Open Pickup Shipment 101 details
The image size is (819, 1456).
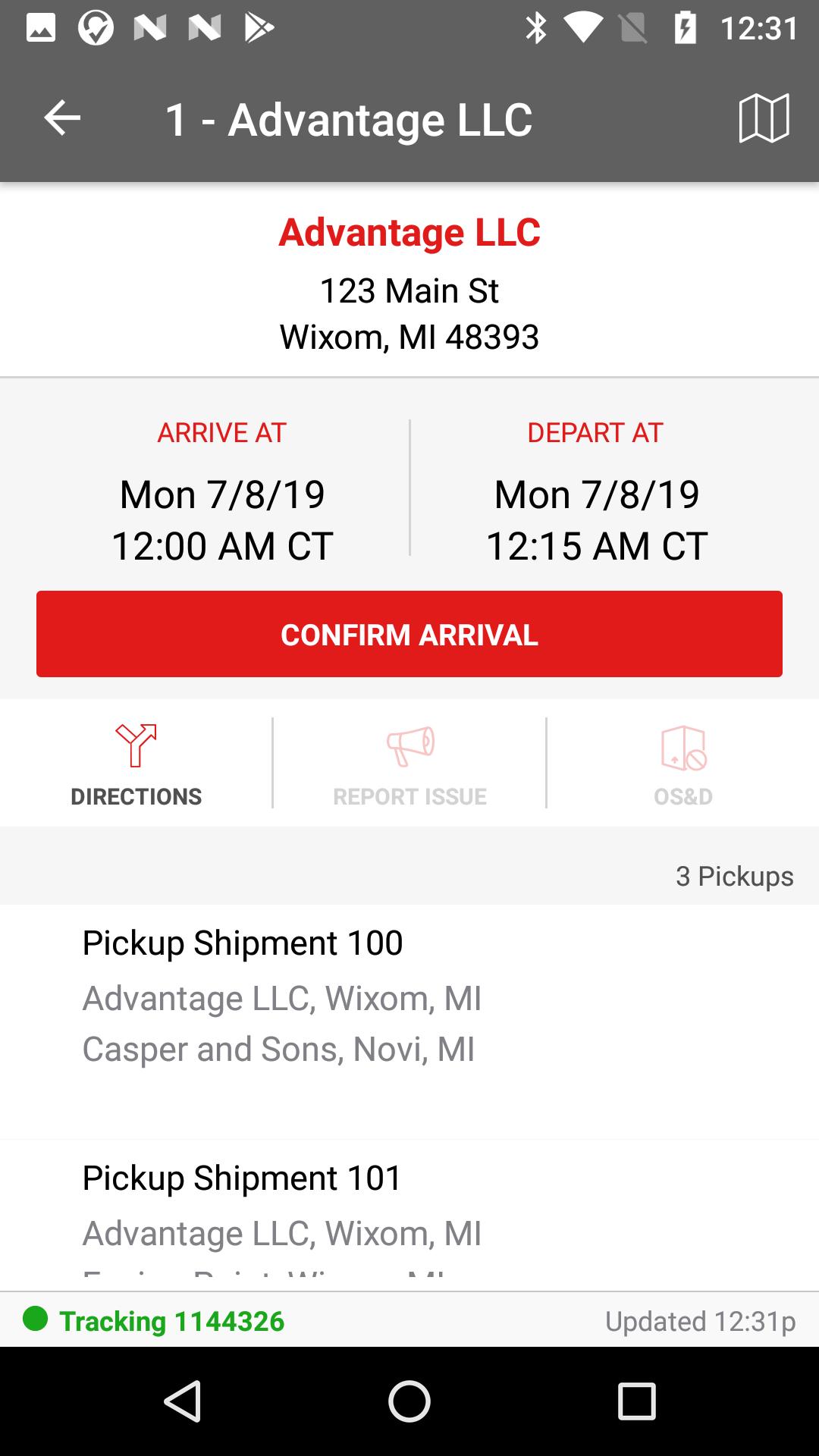[x=409, y=1216]
